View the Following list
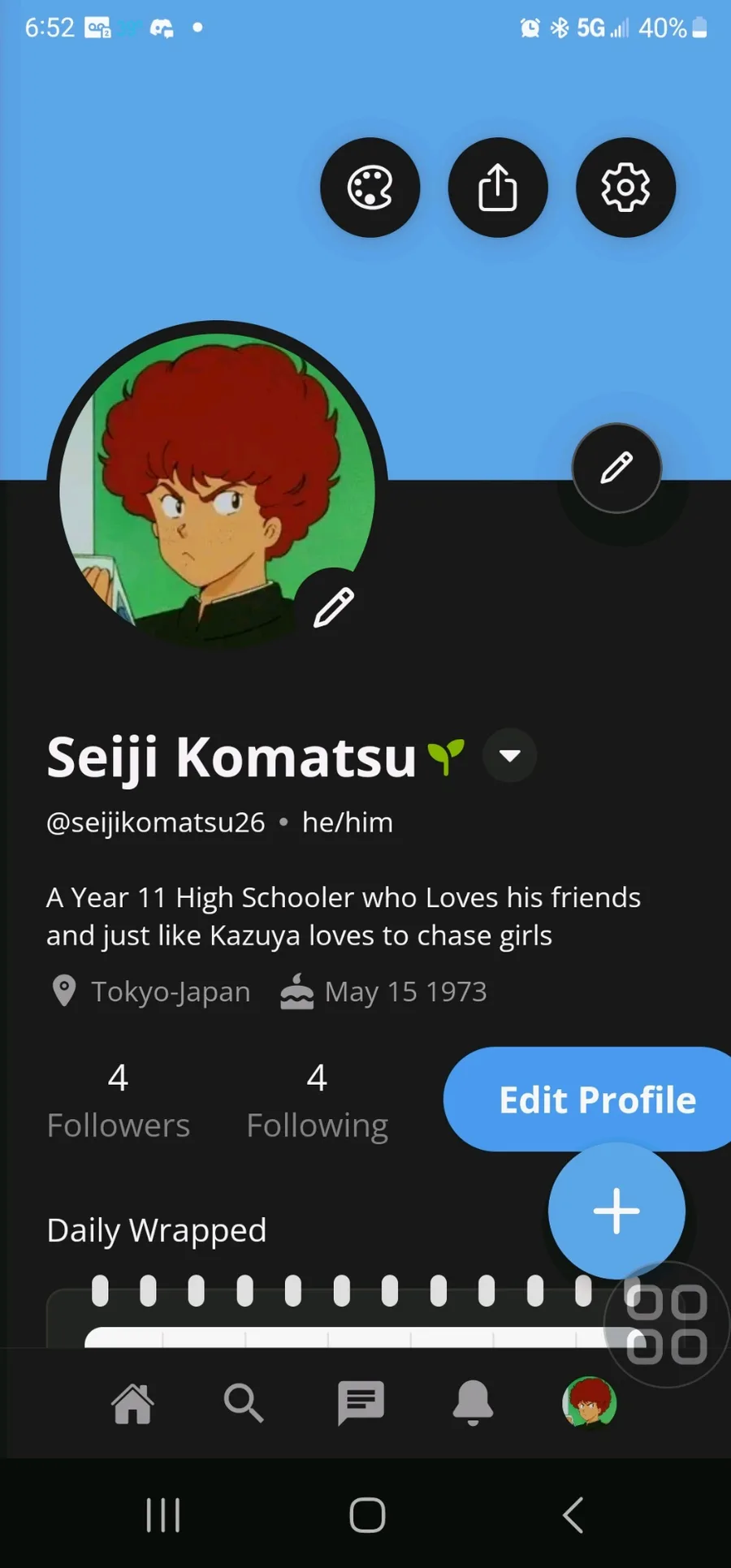The image size is (731, 1568). [317, 1101]
